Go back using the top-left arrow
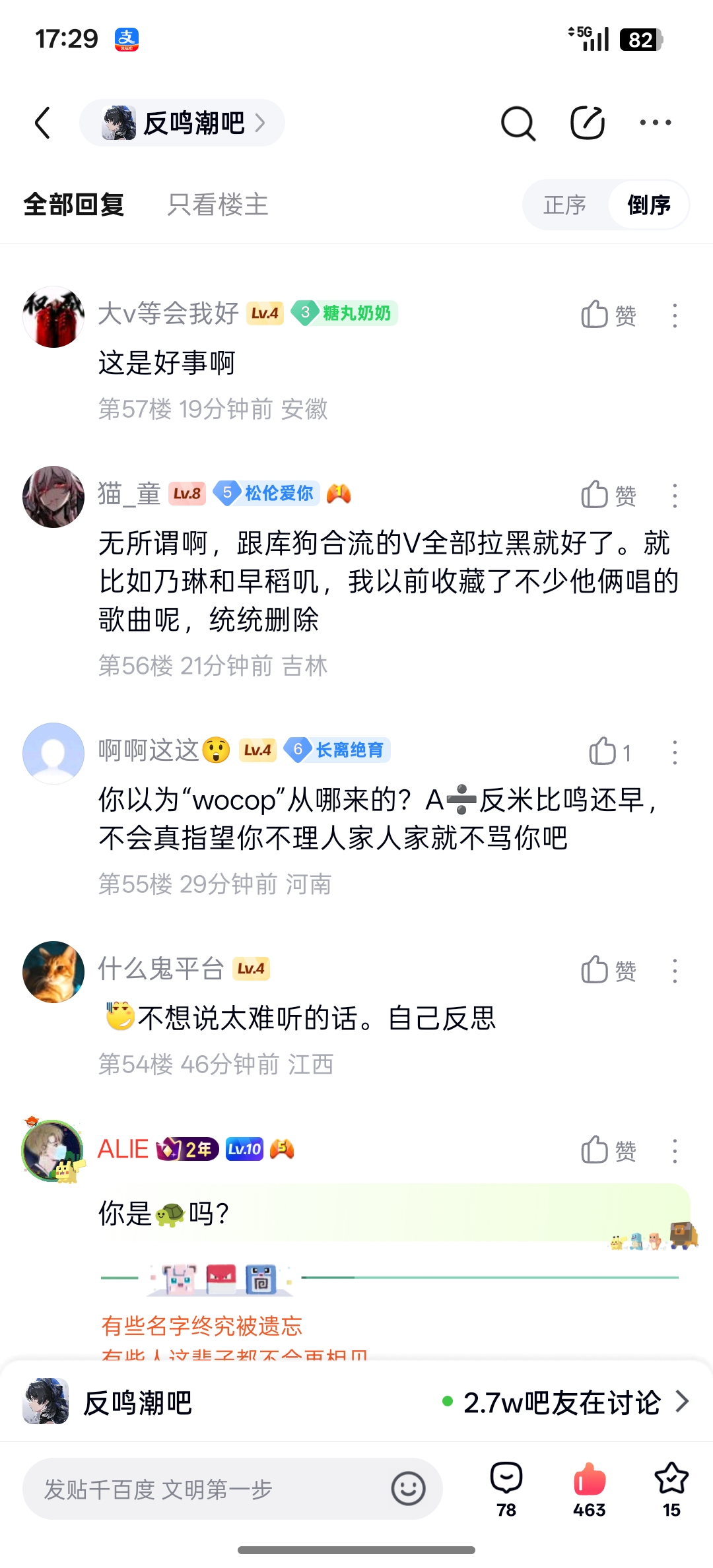Viewport: 713px width, 1568px height. click(43, 123)
